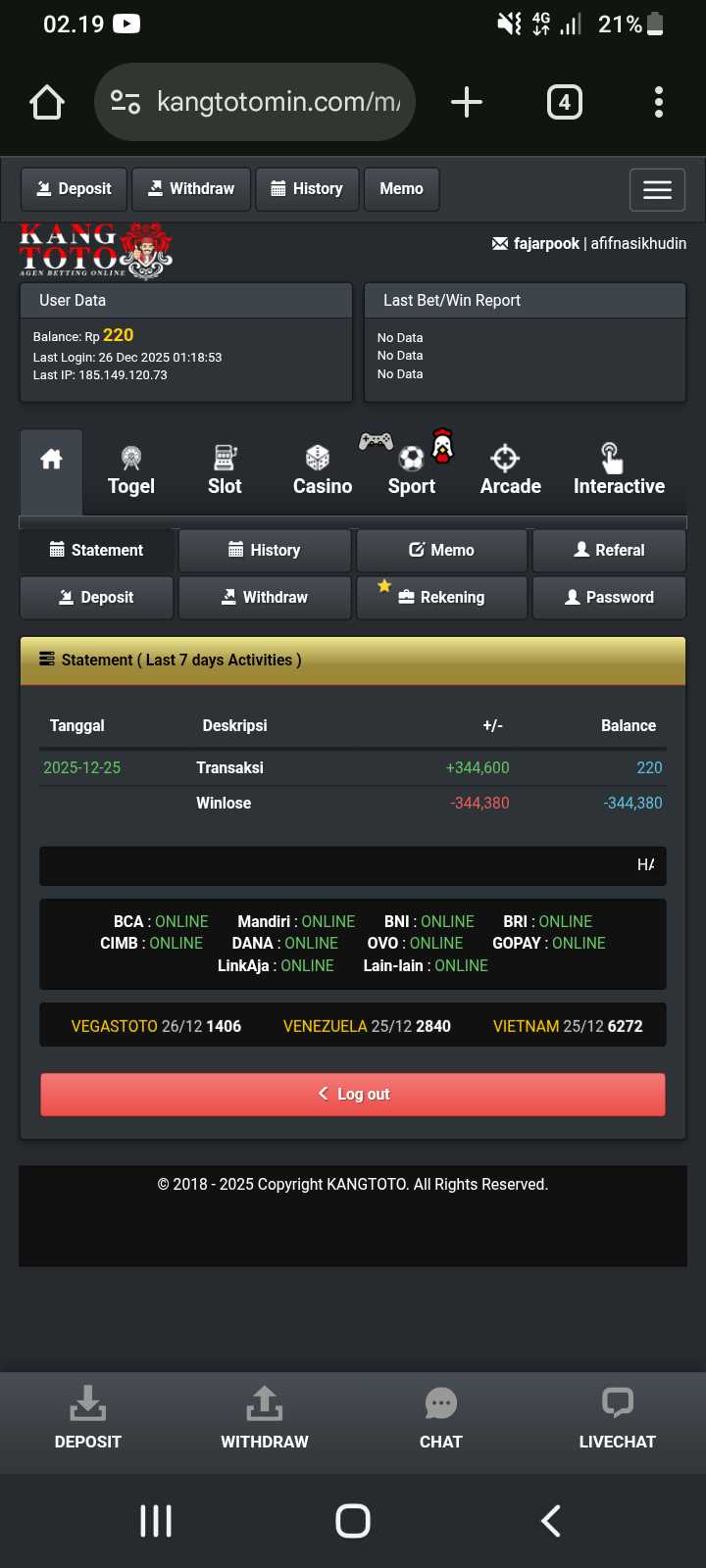Open the hamburger menu button
This screenshot has width=706, height=1568.
click(x=657, y=190)
